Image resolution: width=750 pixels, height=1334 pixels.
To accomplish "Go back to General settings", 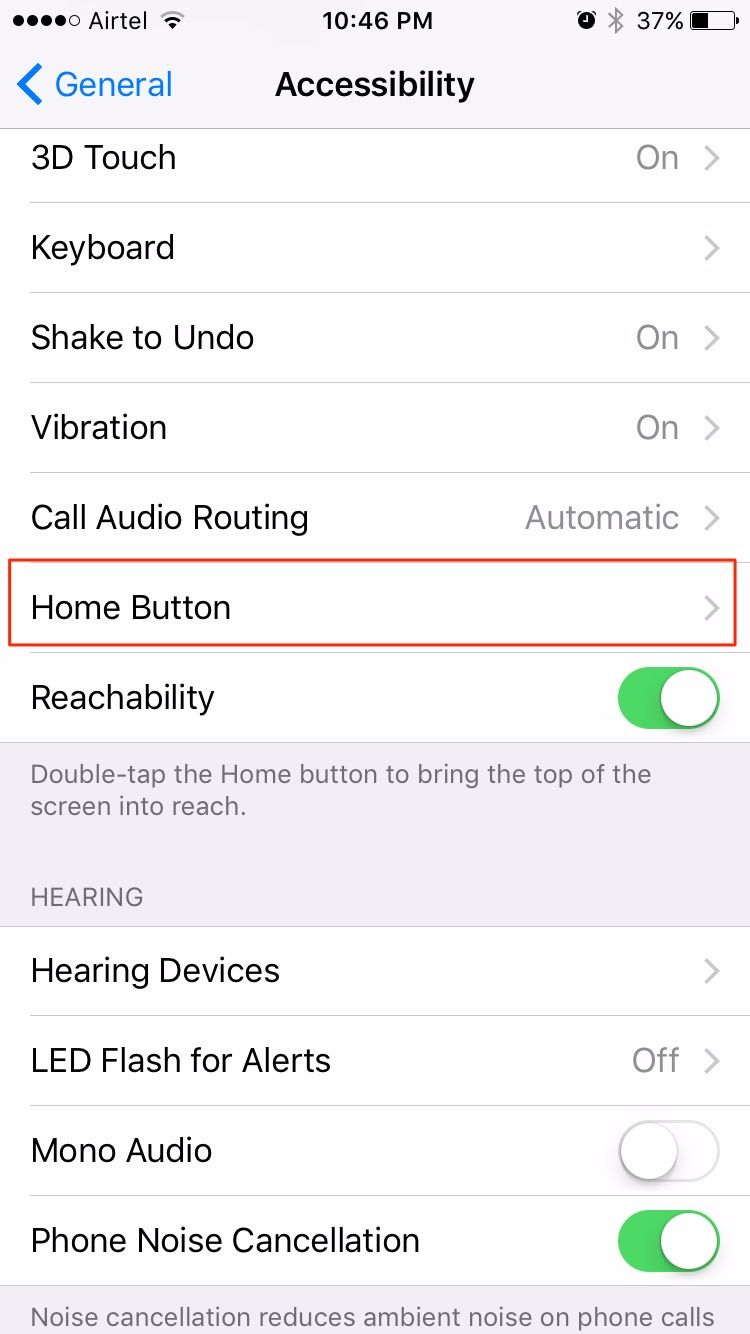I will coord(95,85).
